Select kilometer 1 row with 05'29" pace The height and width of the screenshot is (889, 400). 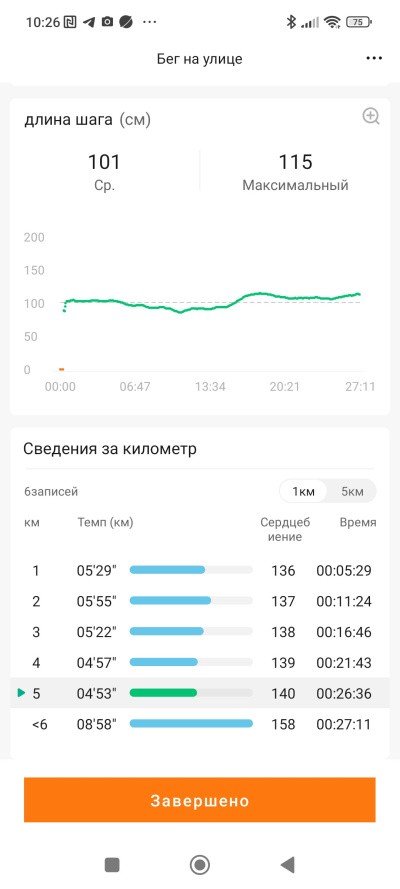(x=199, y=570)
